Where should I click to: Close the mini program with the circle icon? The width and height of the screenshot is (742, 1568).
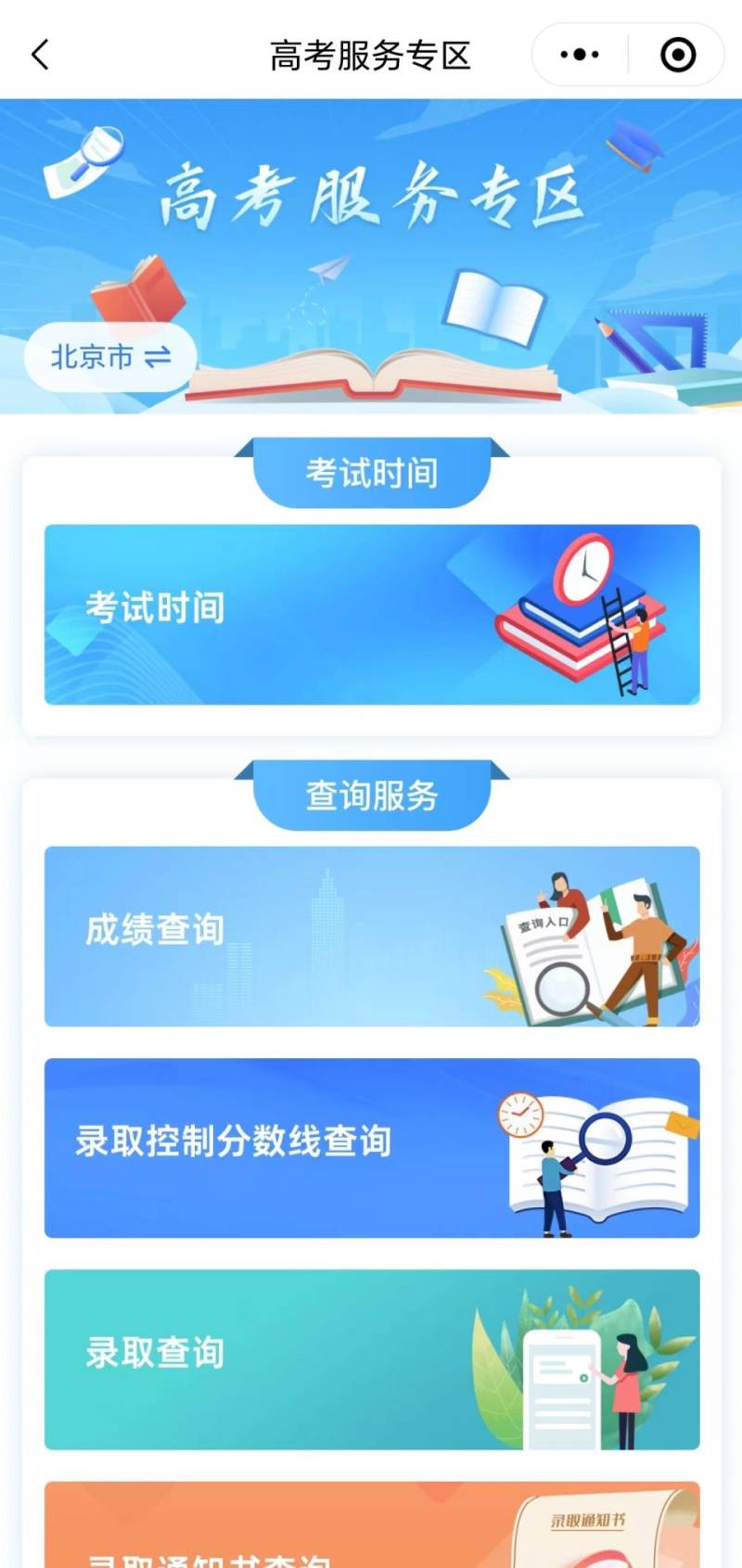[x=678, y=55]
